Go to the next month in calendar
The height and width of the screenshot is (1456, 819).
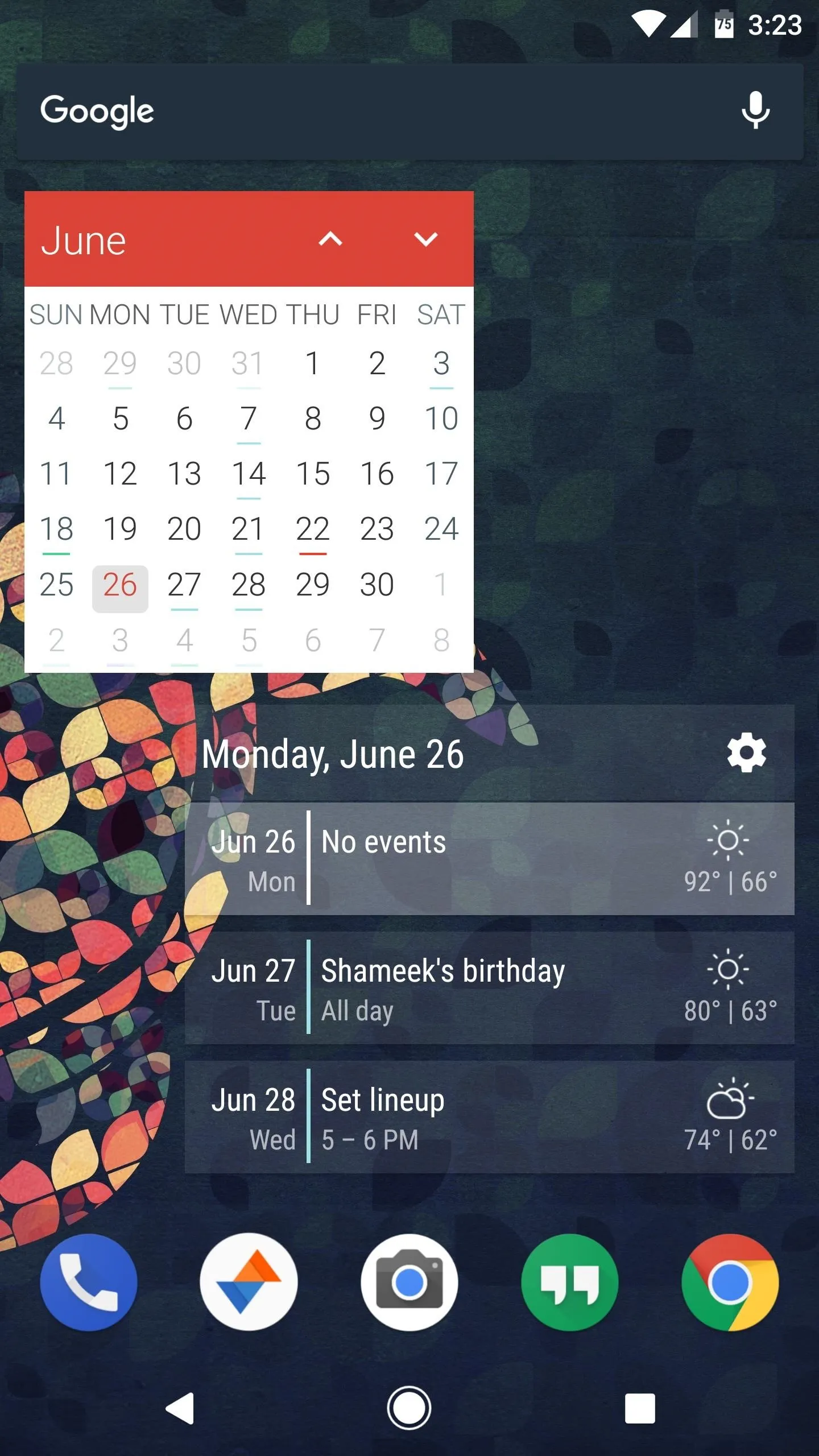click(x=425, y=239)
